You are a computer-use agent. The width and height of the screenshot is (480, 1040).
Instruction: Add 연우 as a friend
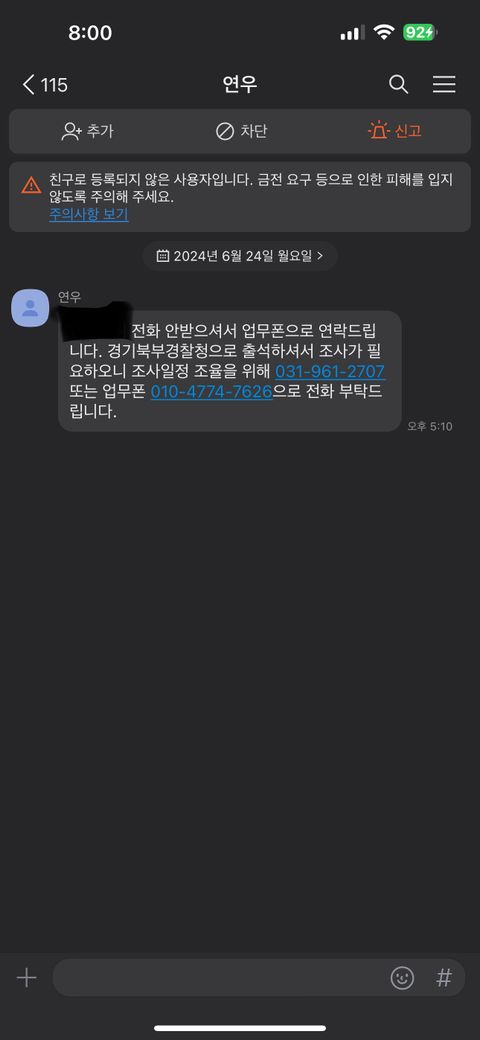point(87,131)
